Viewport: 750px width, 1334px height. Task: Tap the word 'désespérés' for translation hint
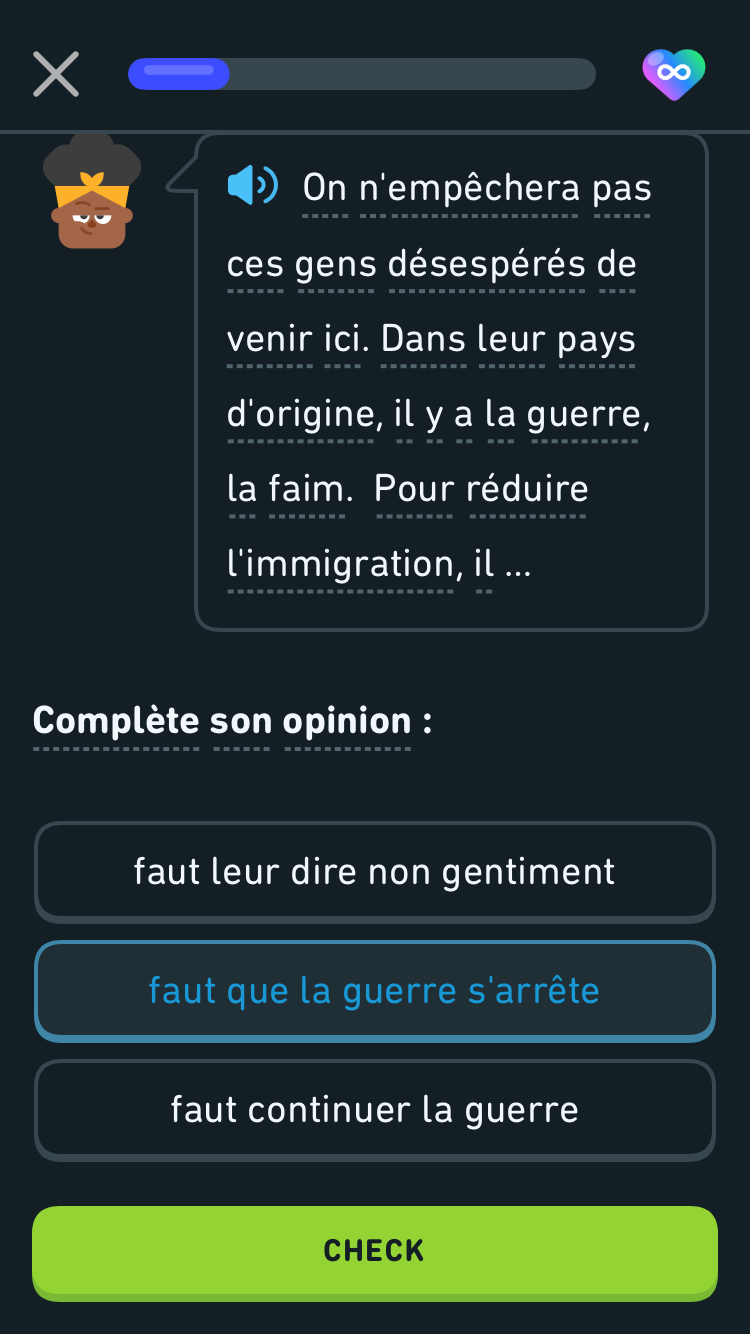[x=487, y=265]
